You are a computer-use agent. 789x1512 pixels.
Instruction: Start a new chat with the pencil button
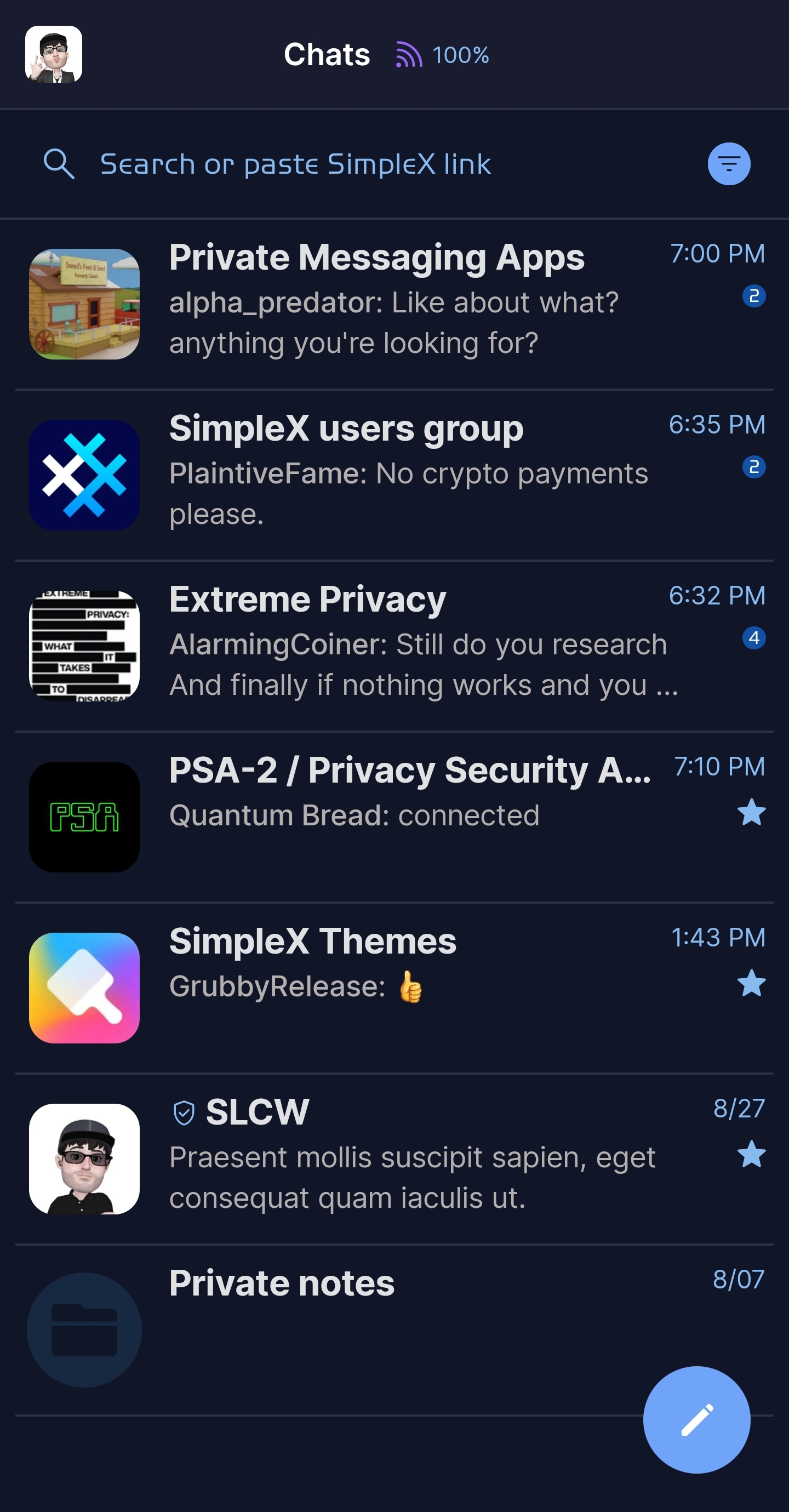click(x=696, y=1419)
